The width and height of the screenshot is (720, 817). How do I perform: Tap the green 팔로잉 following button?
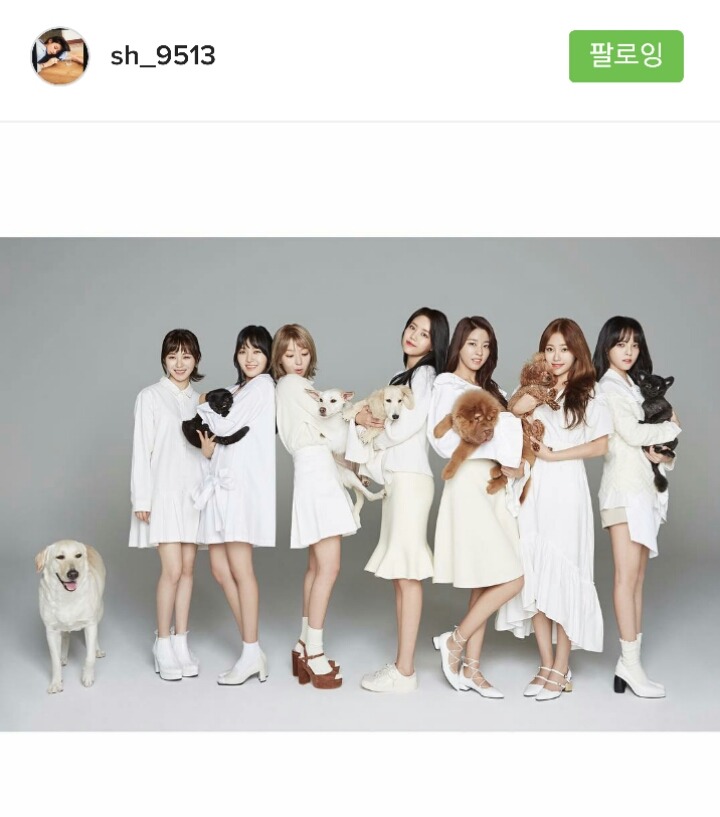pyautogui.click(x=626, y=56)
